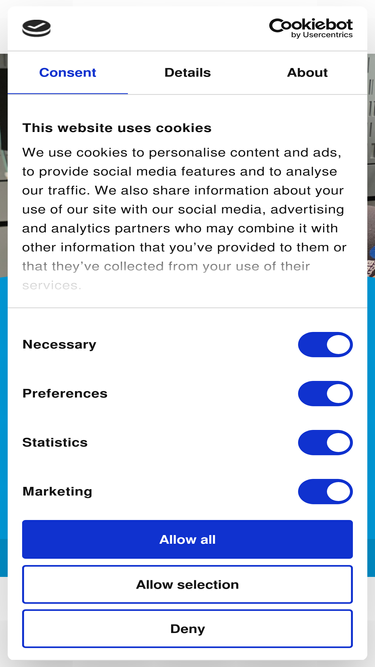The width and height of the screenshot is (375, 667).
Task: Open the About tab
Action: click(x=307, y=73)
